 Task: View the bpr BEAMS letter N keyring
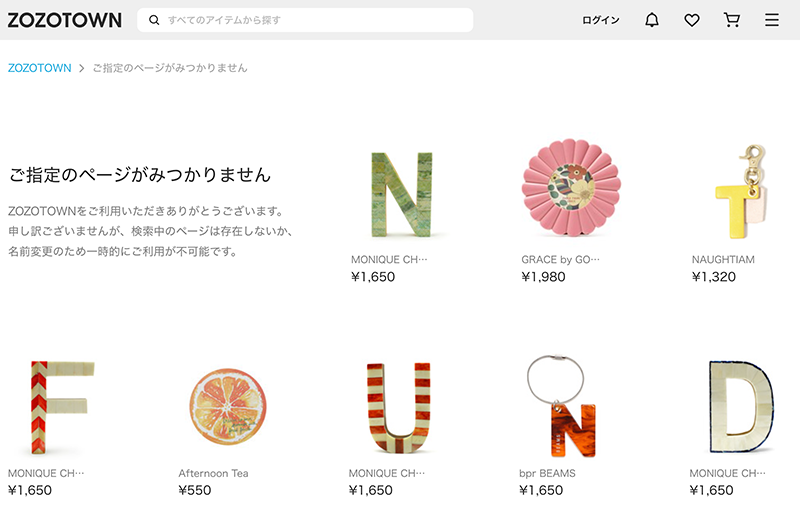(x=570, y=405)
